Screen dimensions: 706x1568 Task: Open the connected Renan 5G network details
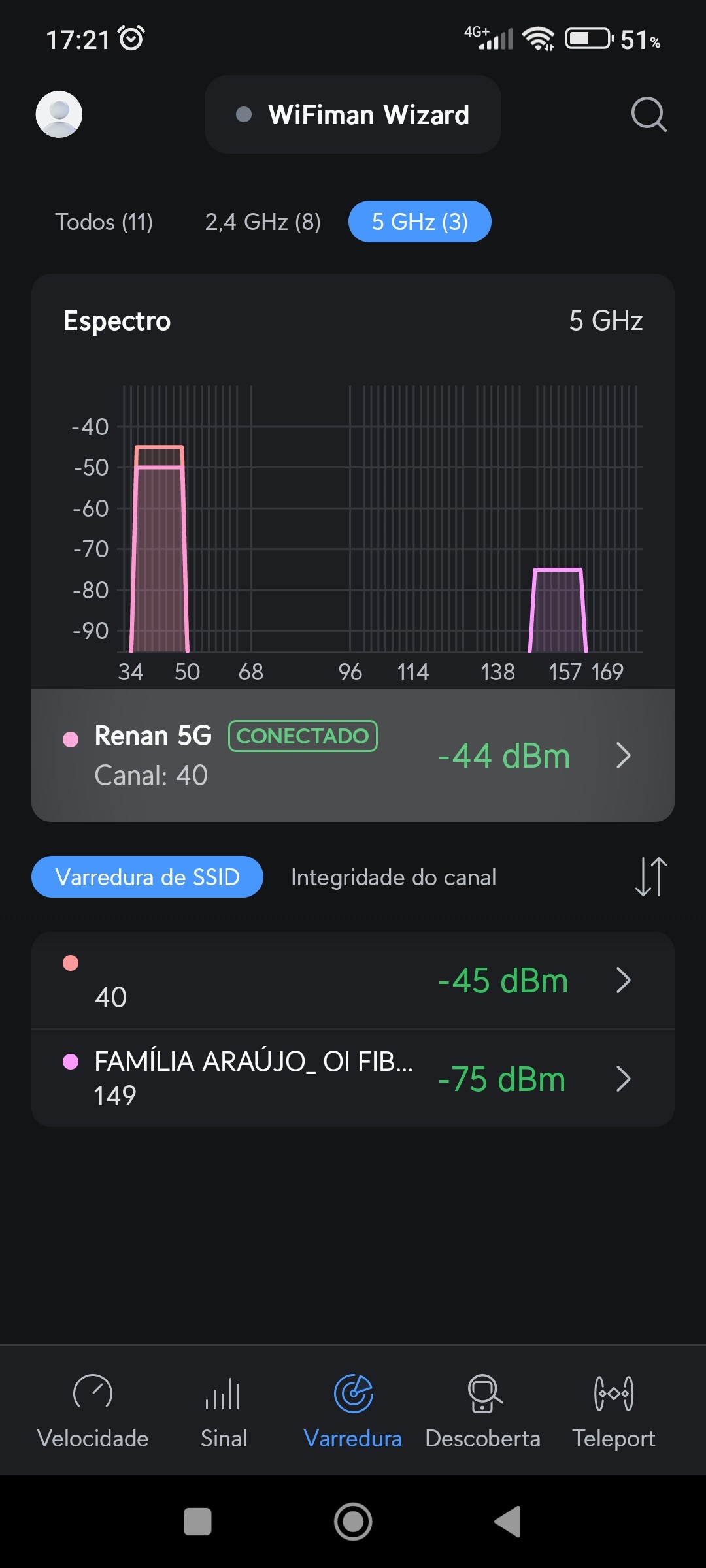pos(353,755)
